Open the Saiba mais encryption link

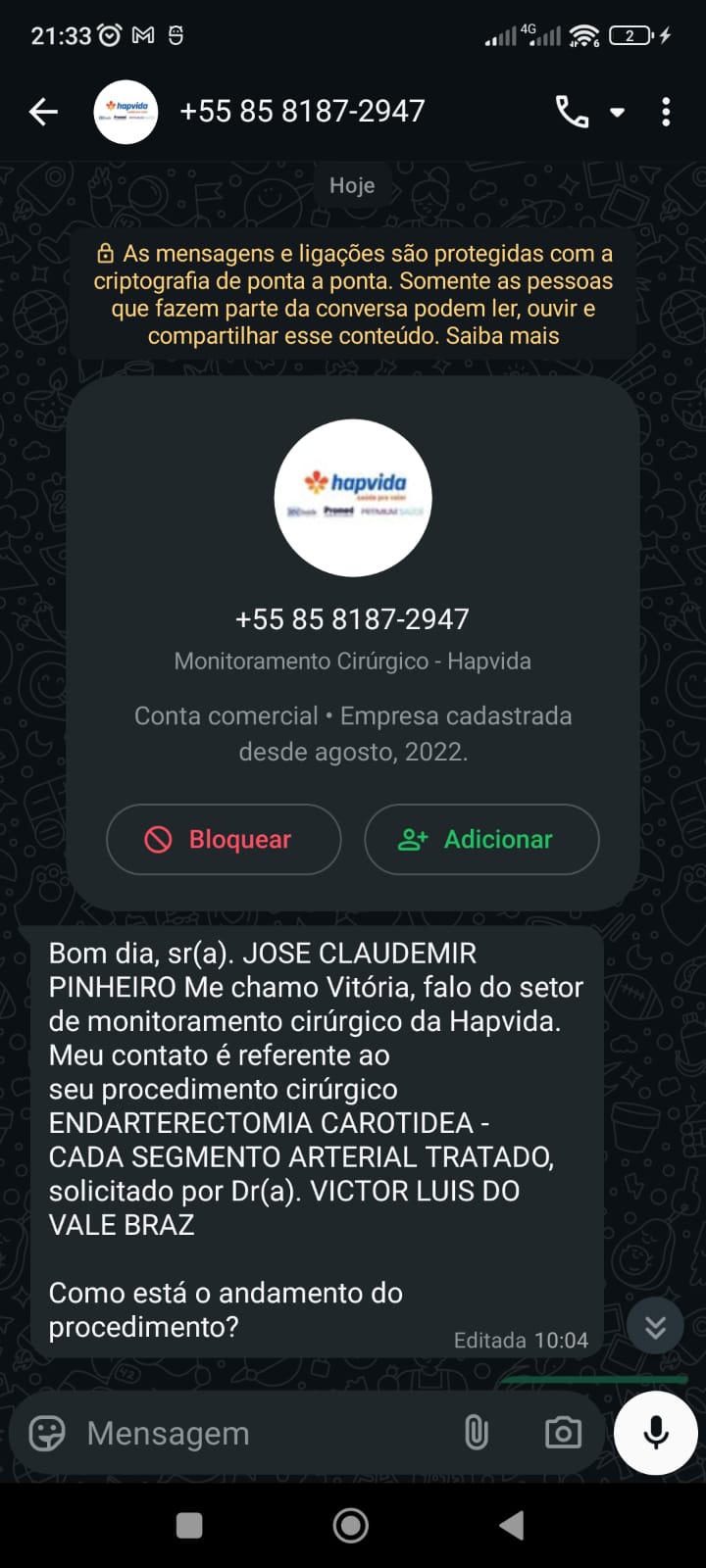click(x=502, y=336)
